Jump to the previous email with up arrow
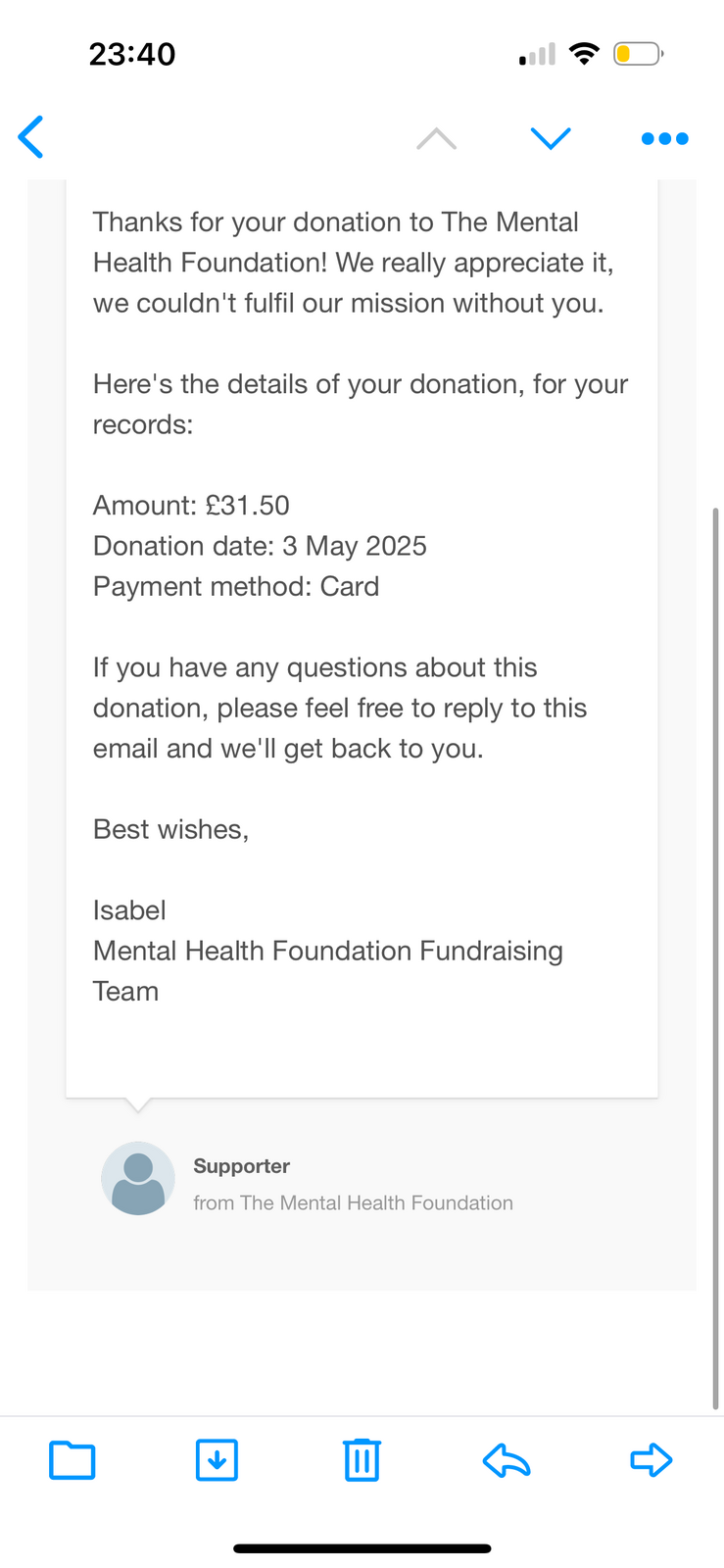 pyautogui.click(x=436, y=138)
